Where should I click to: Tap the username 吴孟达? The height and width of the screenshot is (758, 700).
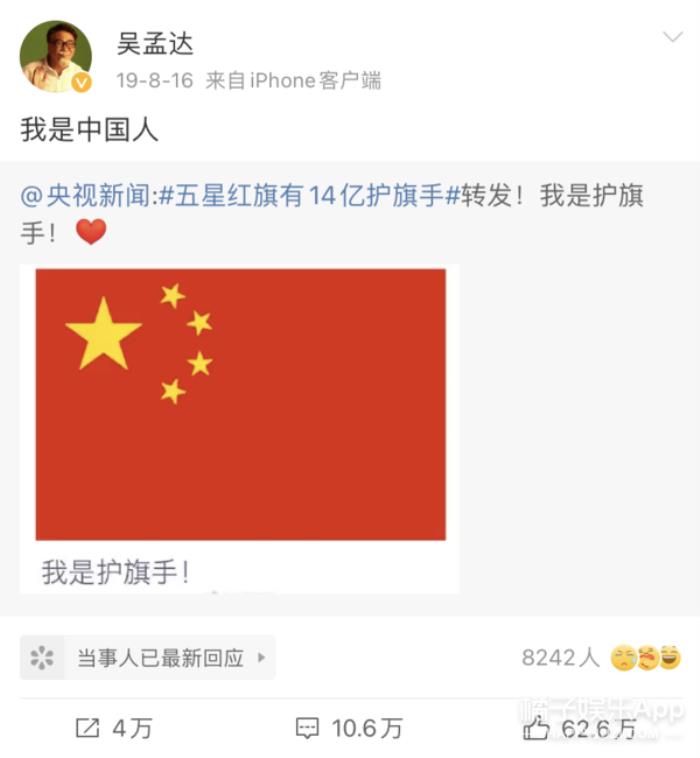point(155,42)
